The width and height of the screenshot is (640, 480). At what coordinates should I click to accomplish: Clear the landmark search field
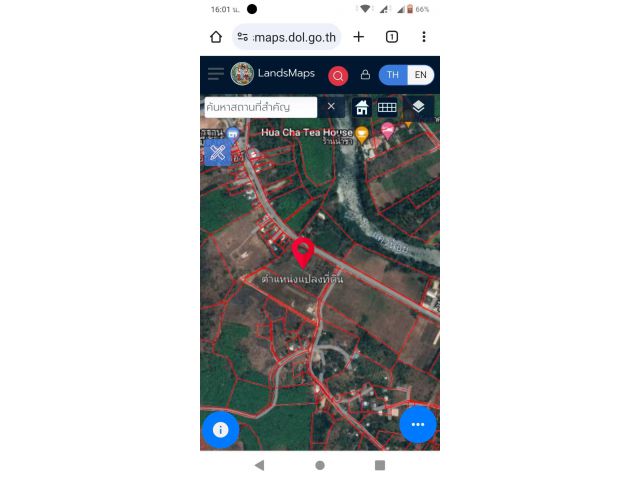pyautogui.click(x=331, y=106)
